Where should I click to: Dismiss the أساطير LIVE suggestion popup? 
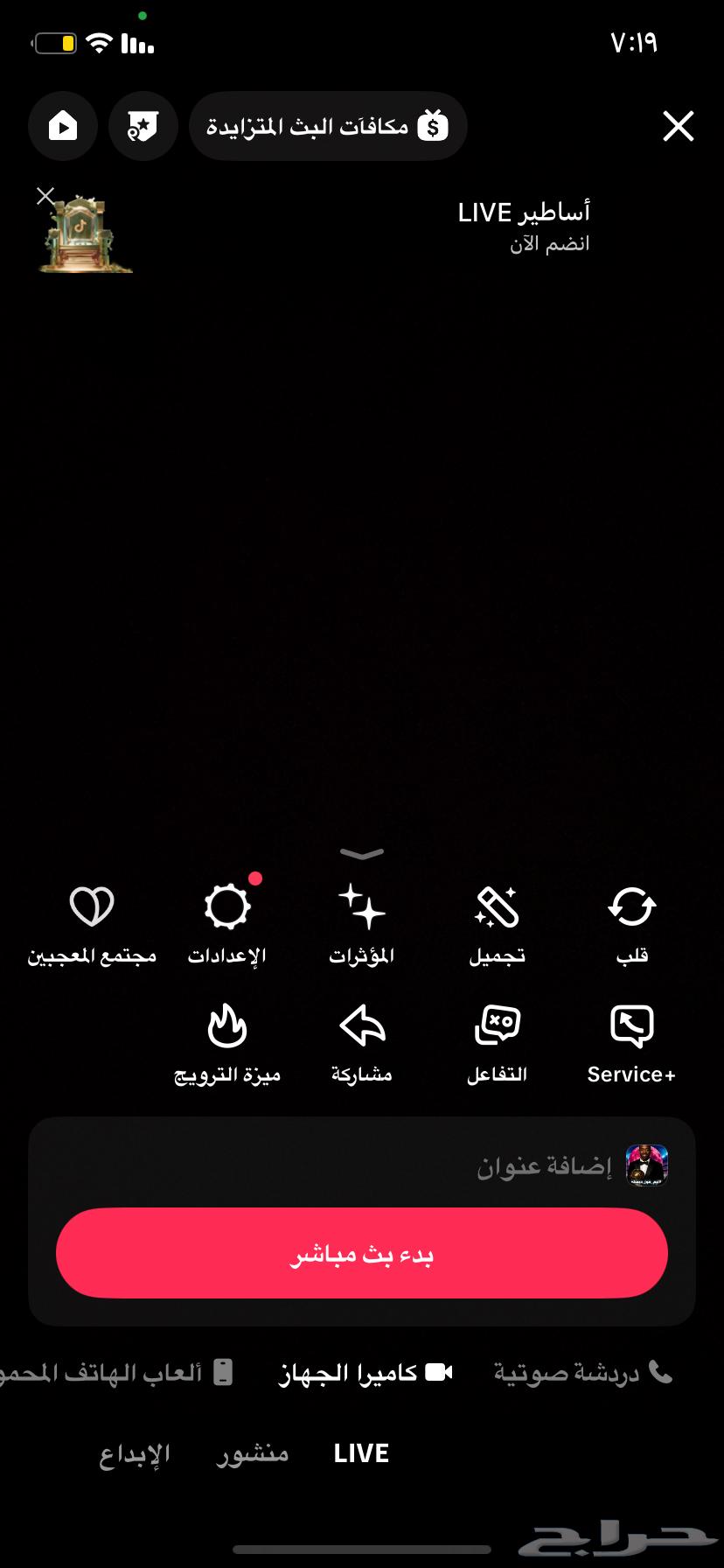(x=45, y=195)
